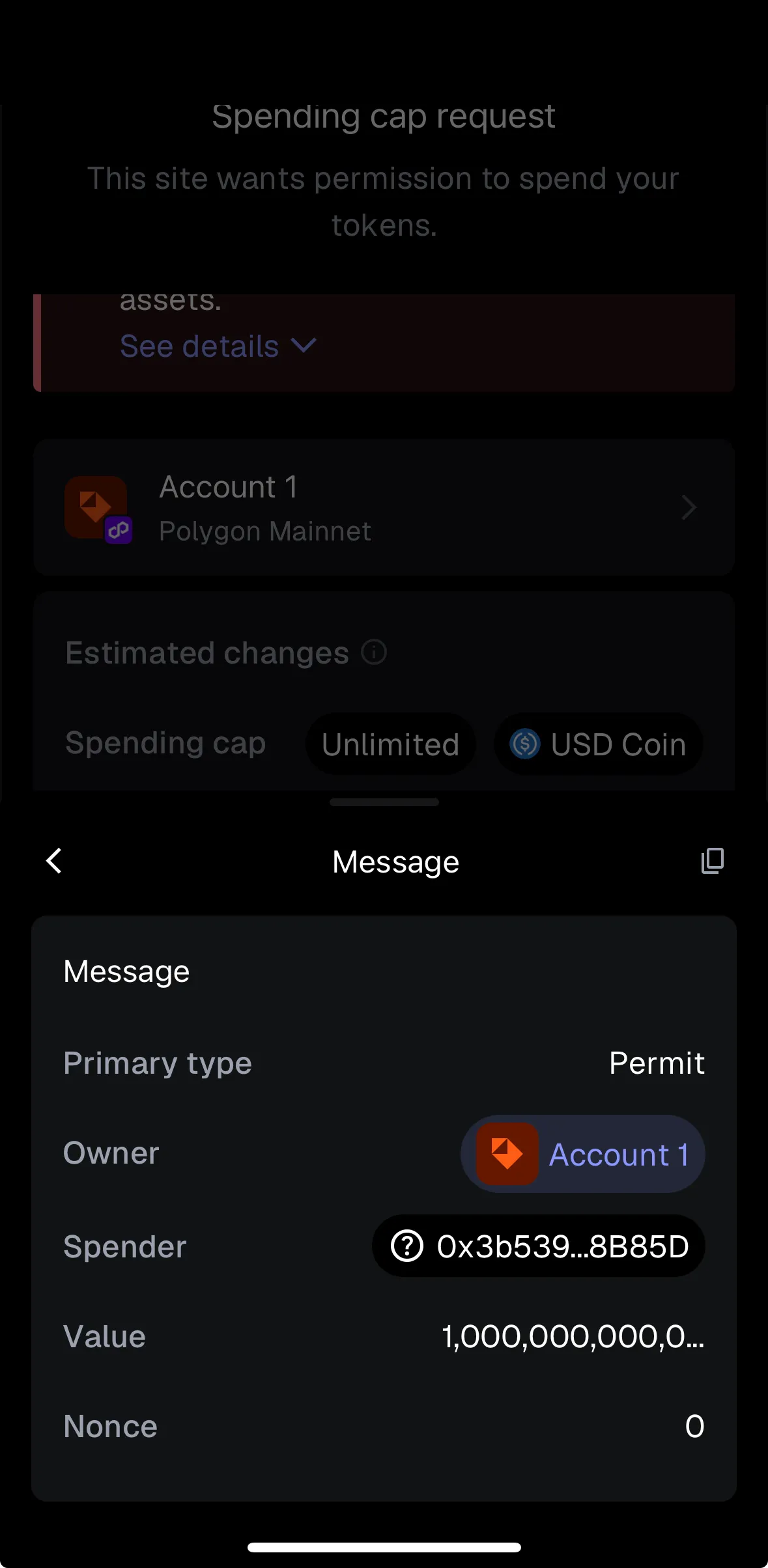Open Account 1 details via the right chevron

click(689, 507)
